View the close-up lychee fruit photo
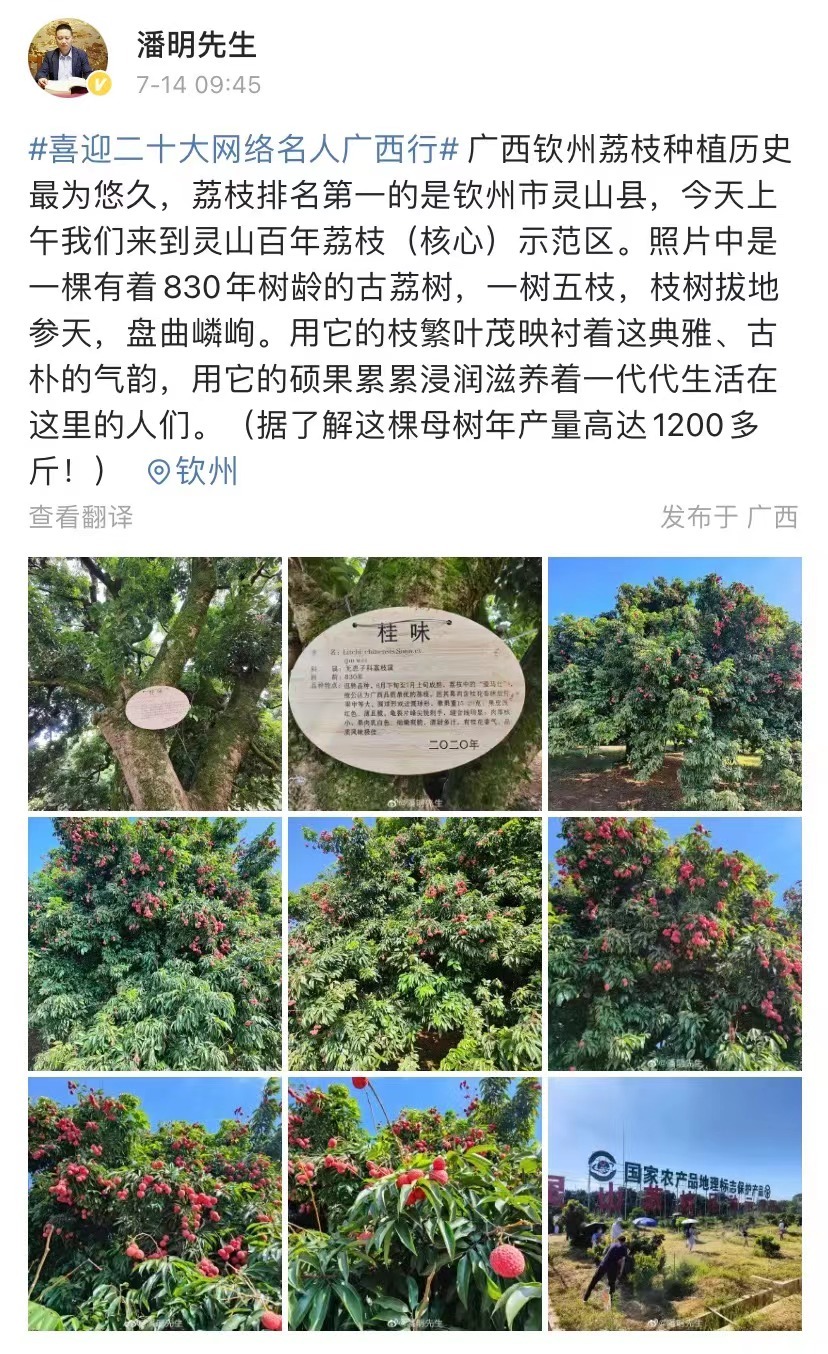Viewport: 828px width, 1354px height. [x=415, y=1204]
